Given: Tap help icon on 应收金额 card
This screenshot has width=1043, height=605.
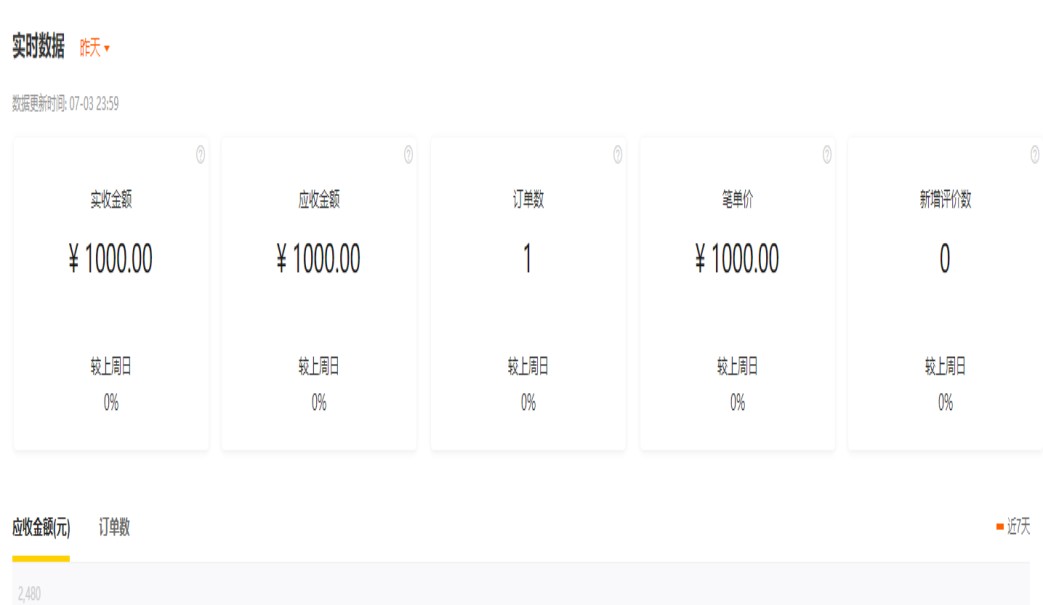Looking at the screenshot, I should (x=408, y=155).
